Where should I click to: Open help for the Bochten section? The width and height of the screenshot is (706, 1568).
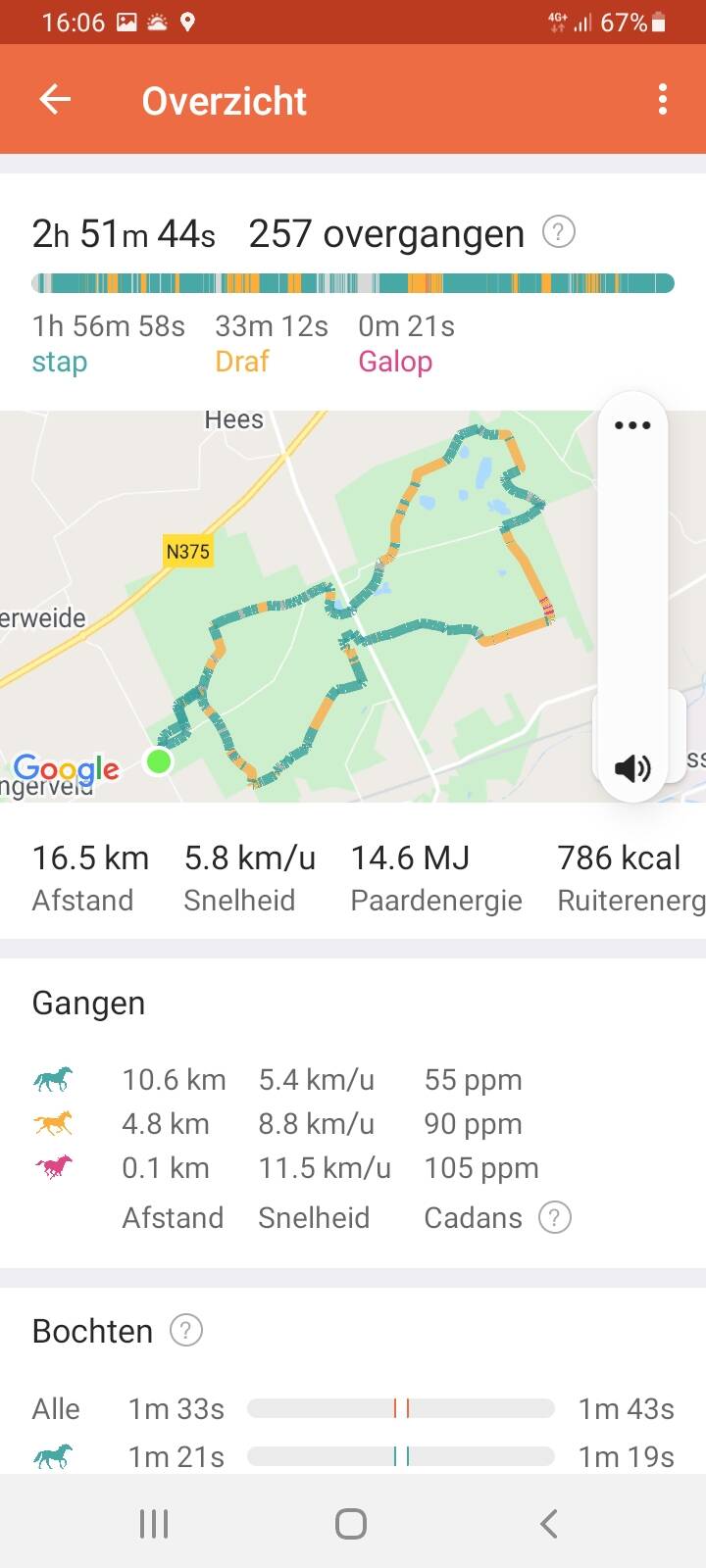pyautogui.click(x=186, y=1331)
